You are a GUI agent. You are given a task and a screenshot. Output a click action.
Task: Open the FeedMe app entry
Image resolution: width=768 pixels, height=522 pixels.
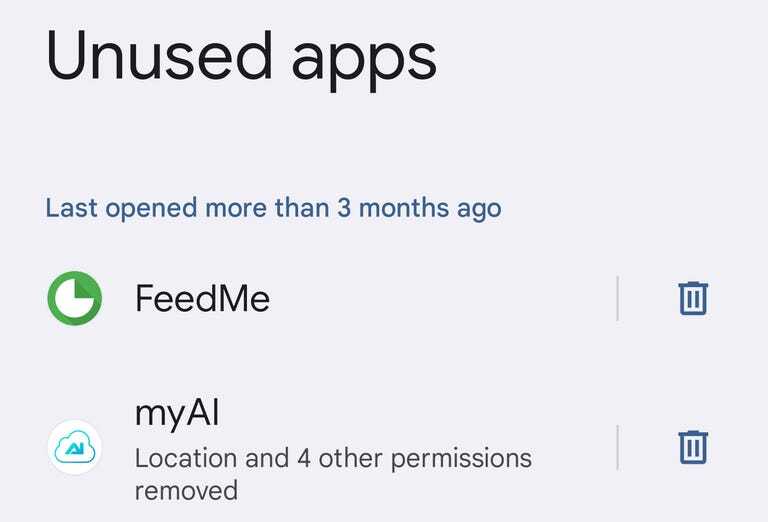[202, 298]
